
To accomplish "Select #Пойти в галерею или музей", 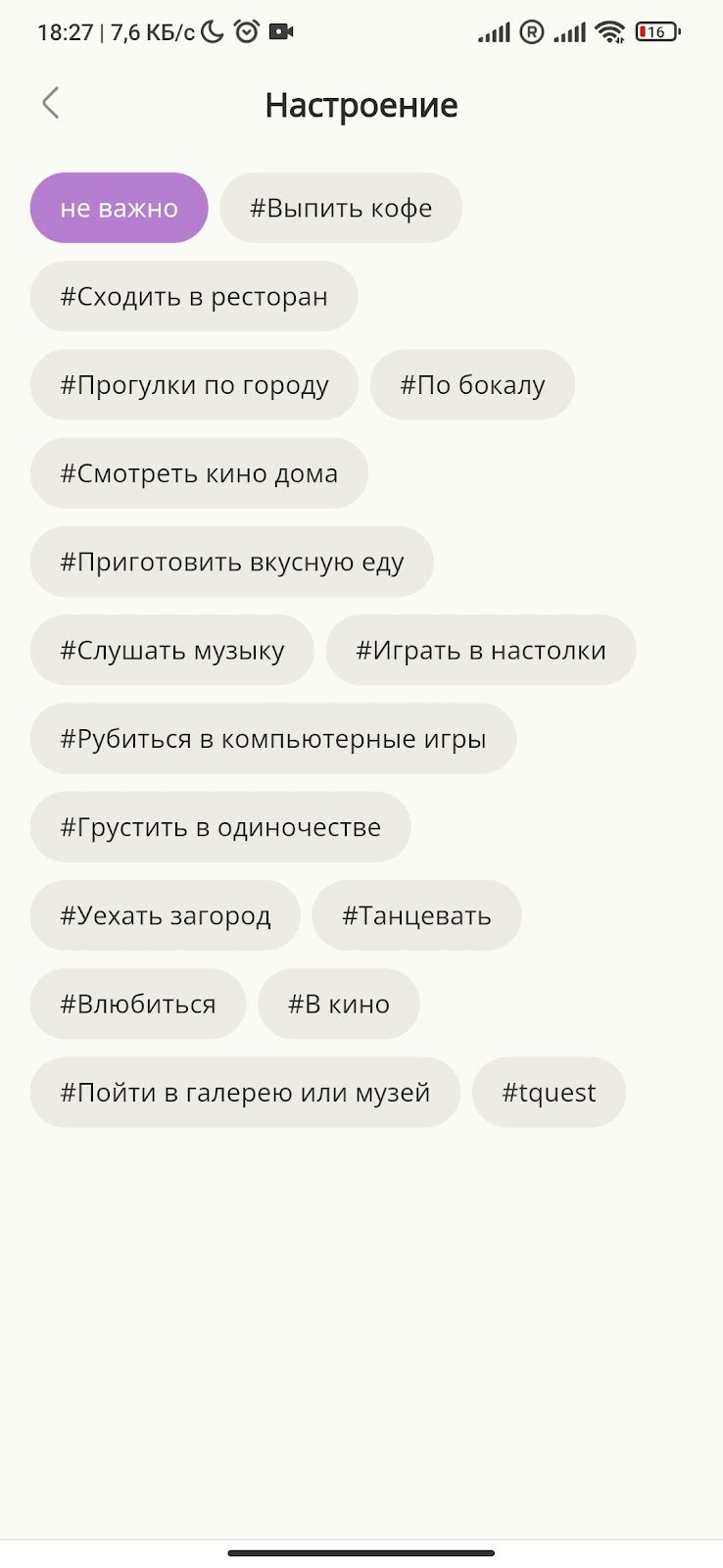I will point(245,1092).
